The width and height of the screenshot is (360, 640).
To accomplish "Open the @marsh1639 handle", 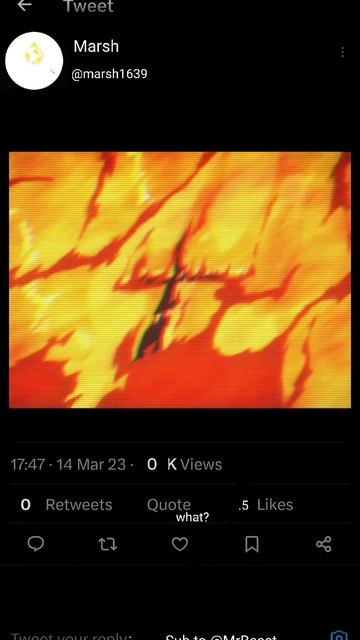I will [x=109, y=74].
